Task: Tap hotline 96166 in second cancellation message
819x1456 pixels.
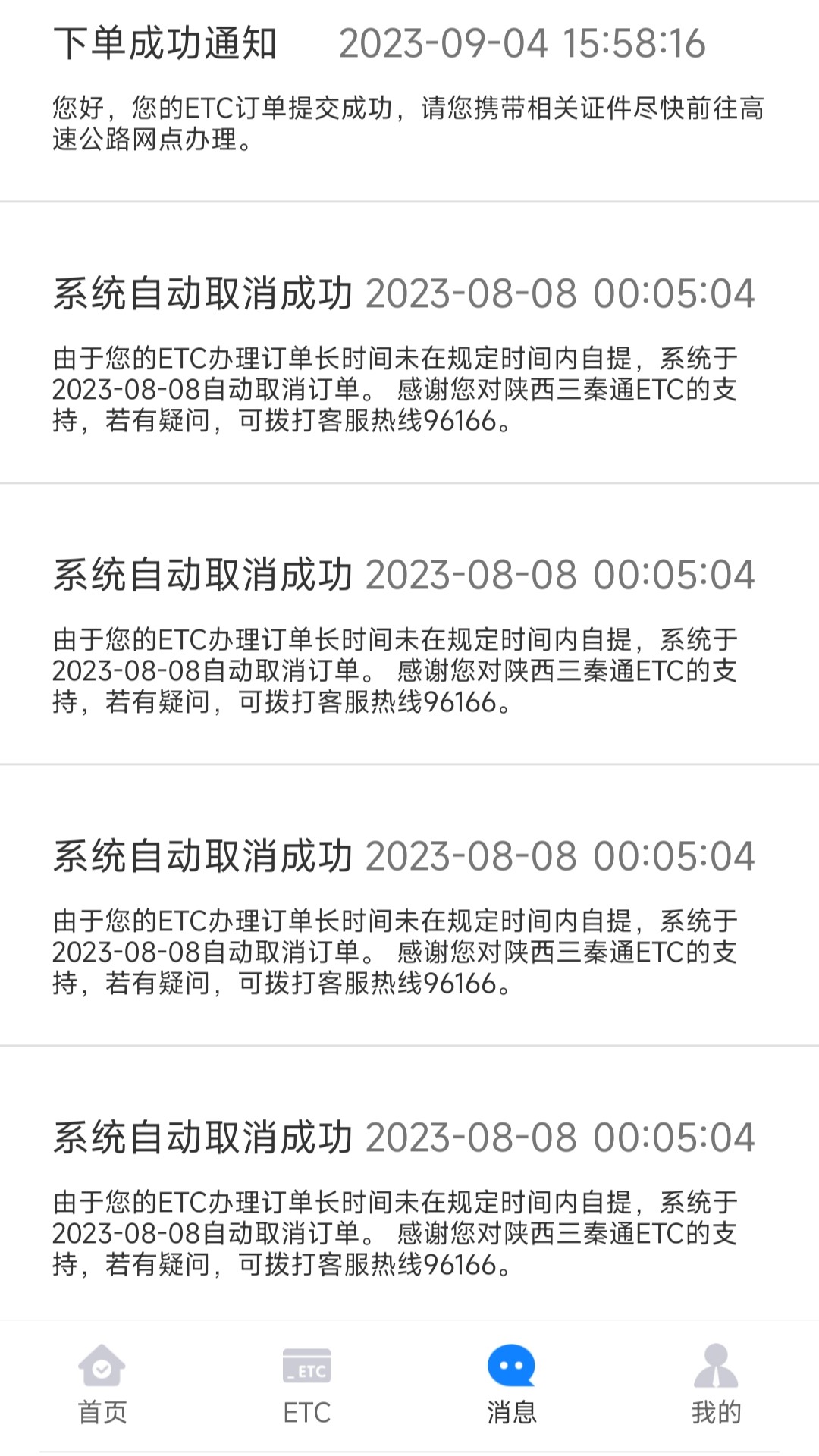Action: 463,704
